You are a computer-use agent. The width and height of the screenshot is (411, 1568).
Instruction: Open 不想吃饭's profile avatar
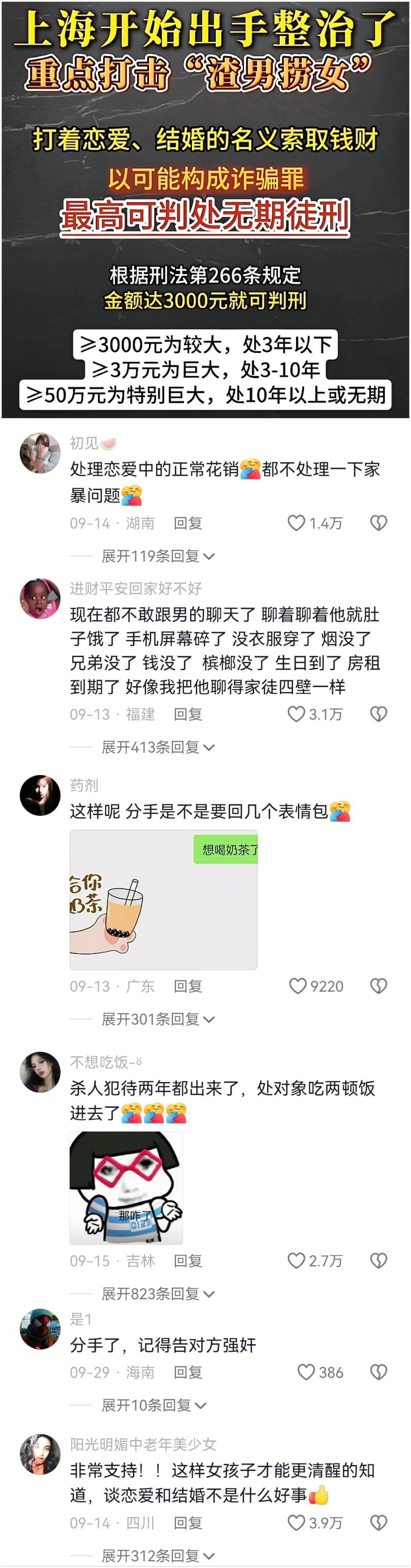pos(40,1072)
